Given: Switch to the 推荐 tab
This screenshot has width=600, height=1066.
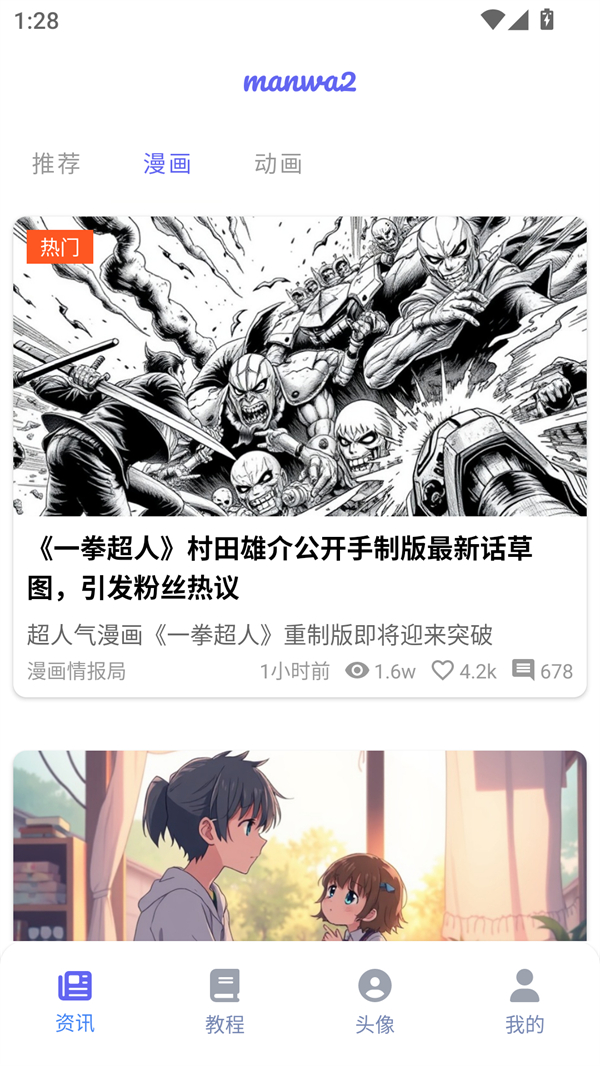Looking at the screenshot, I should 56,163.
